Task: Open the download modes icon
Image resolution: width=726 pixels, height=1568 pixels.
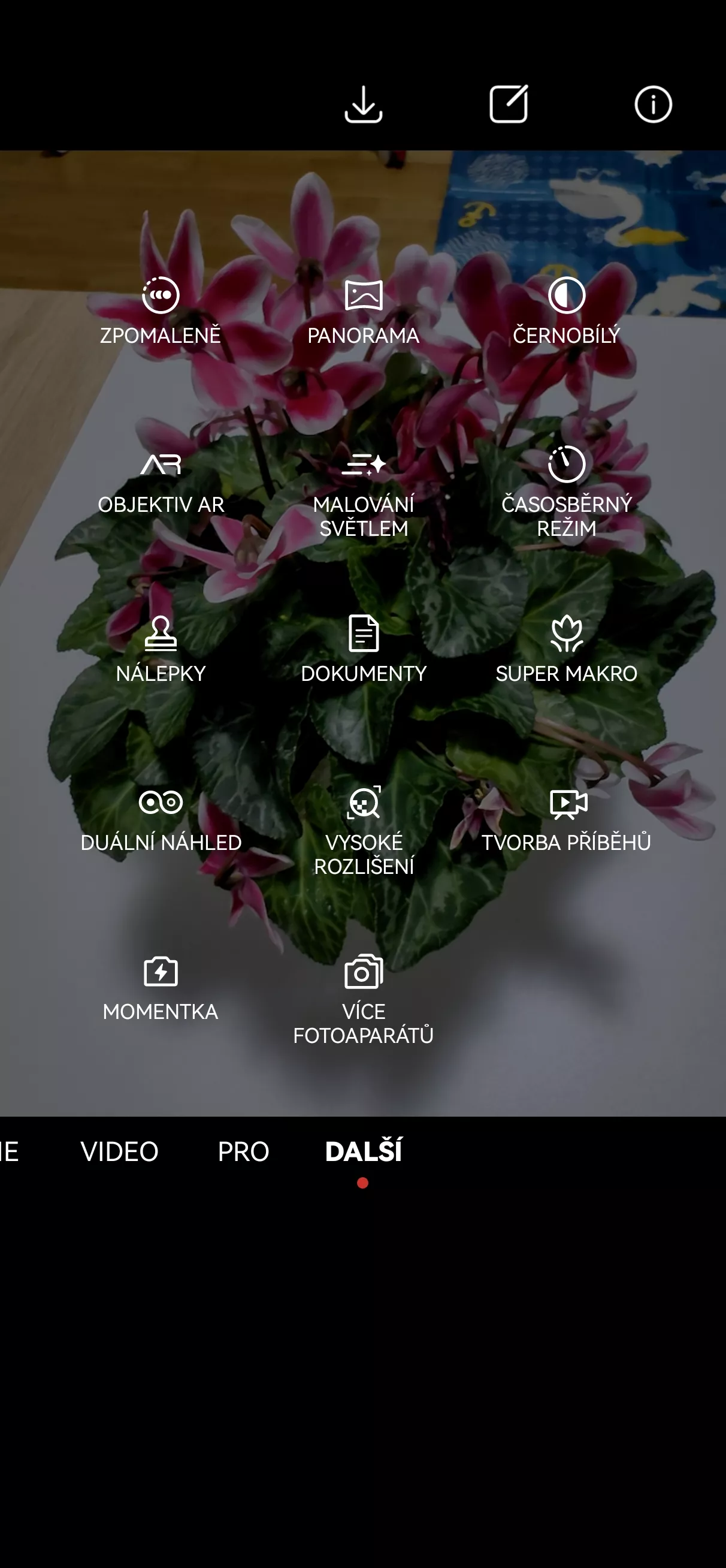Action: click(364, 105)
